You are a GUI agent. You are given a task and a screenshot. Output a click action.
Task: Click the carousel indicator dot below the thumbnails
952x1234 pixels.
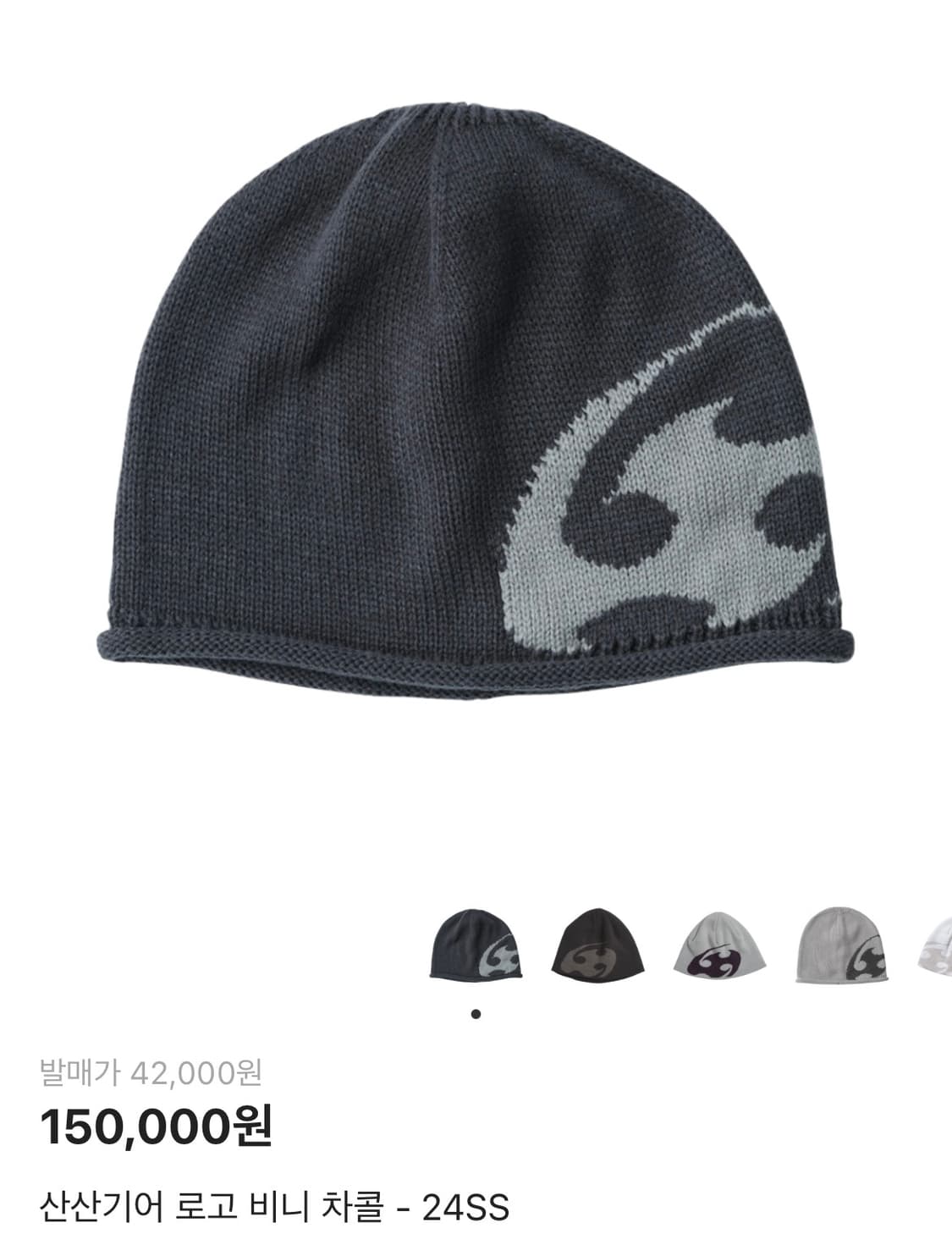[x=476, y=1012]
